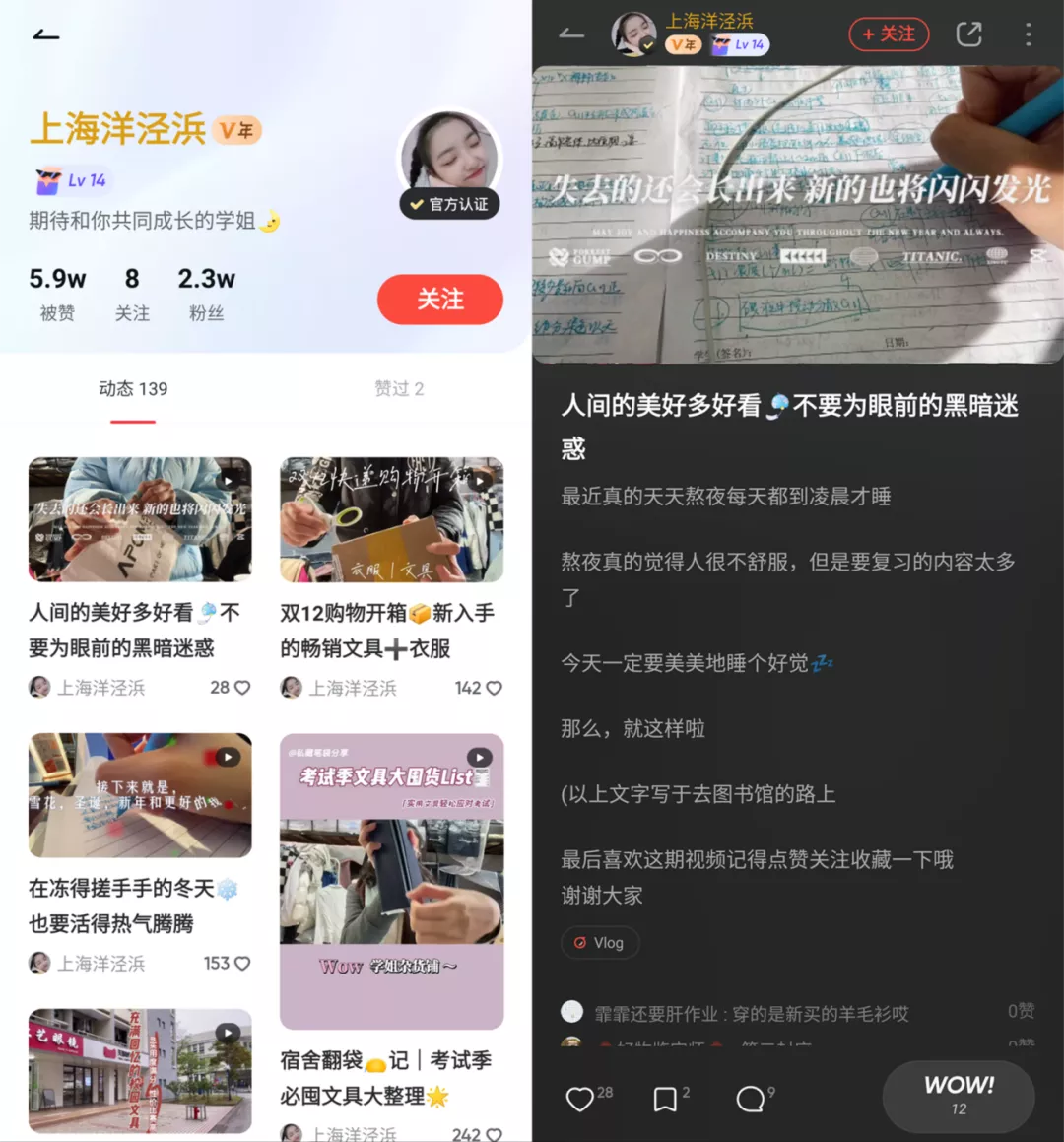The height and width of the screenshot is (1142, 1064).
Task: Tap the WOW! button
Action: click(x=959, y=1095)
